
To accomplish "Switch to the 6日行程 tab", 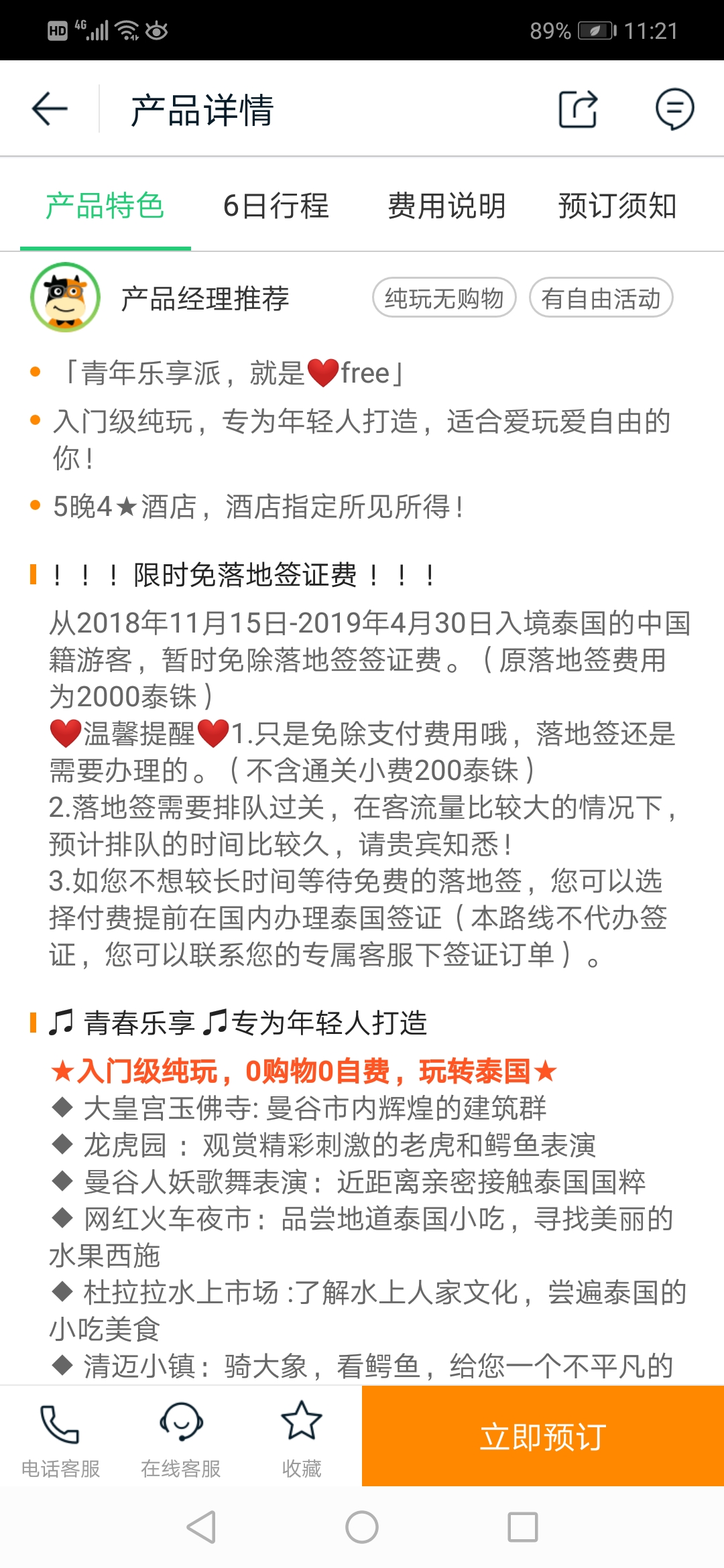I will pyautogui.click(x=276, y=206).
